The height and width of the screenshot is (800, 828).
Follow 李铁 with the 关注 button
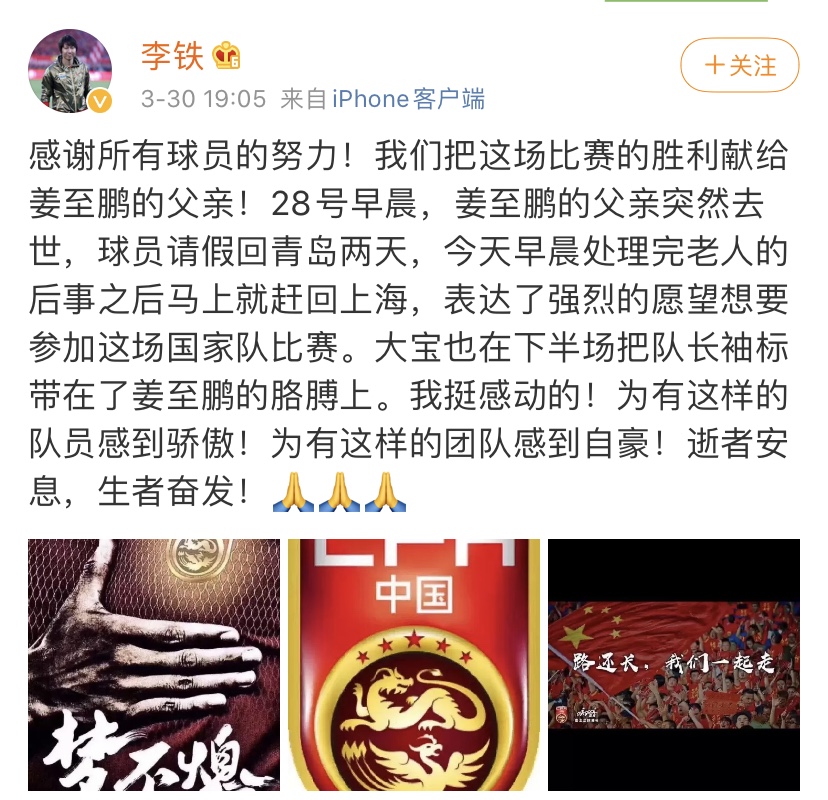[x=740, y=66]
